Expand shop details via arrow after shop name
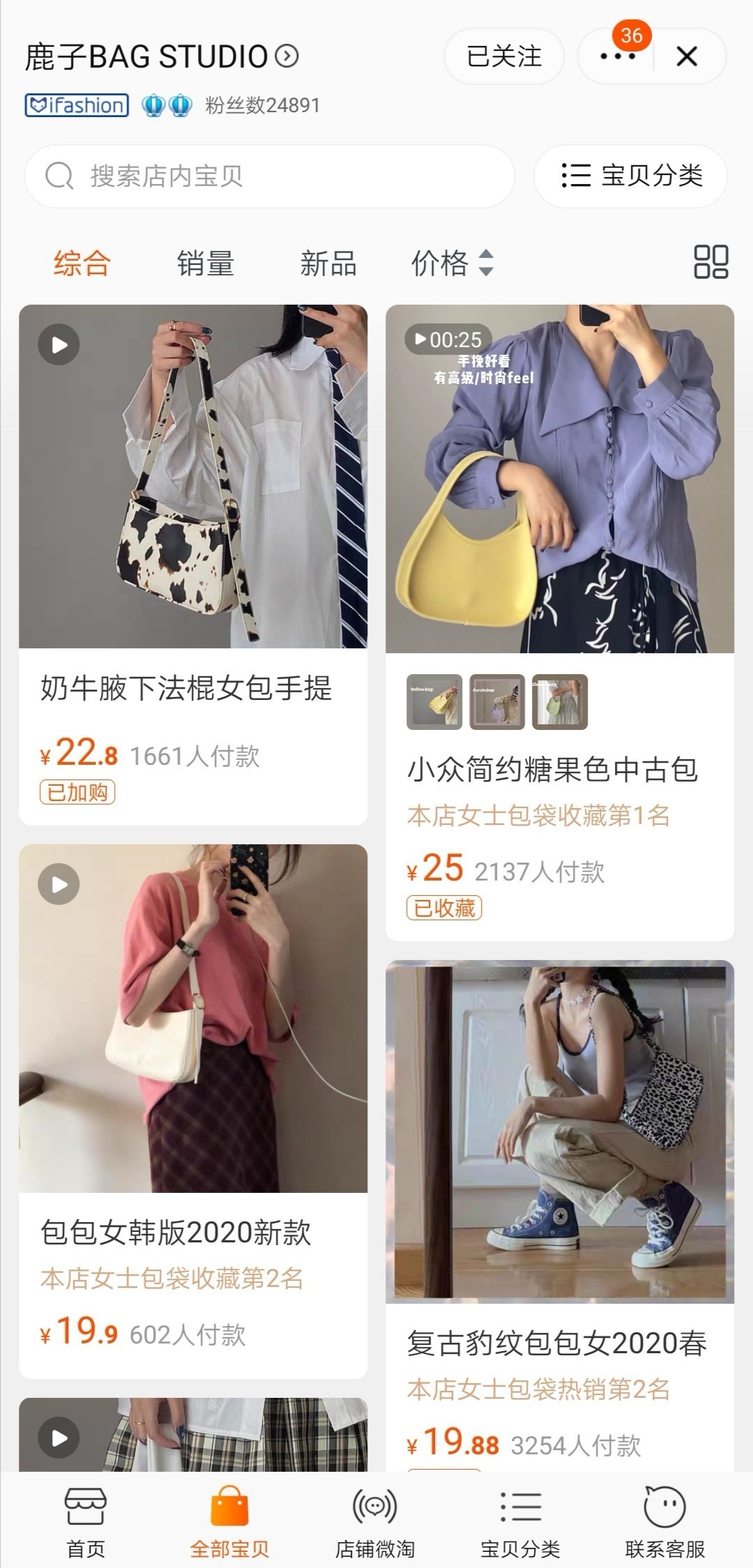 click(x=284, y=57)
